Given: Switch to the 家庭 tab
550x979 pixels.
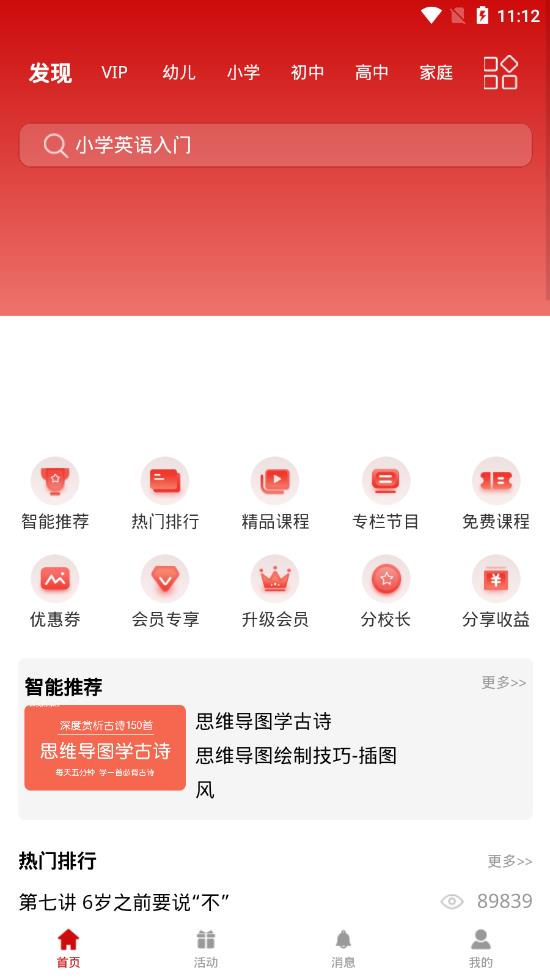Looking at the screenshot, I should [436, 72].
